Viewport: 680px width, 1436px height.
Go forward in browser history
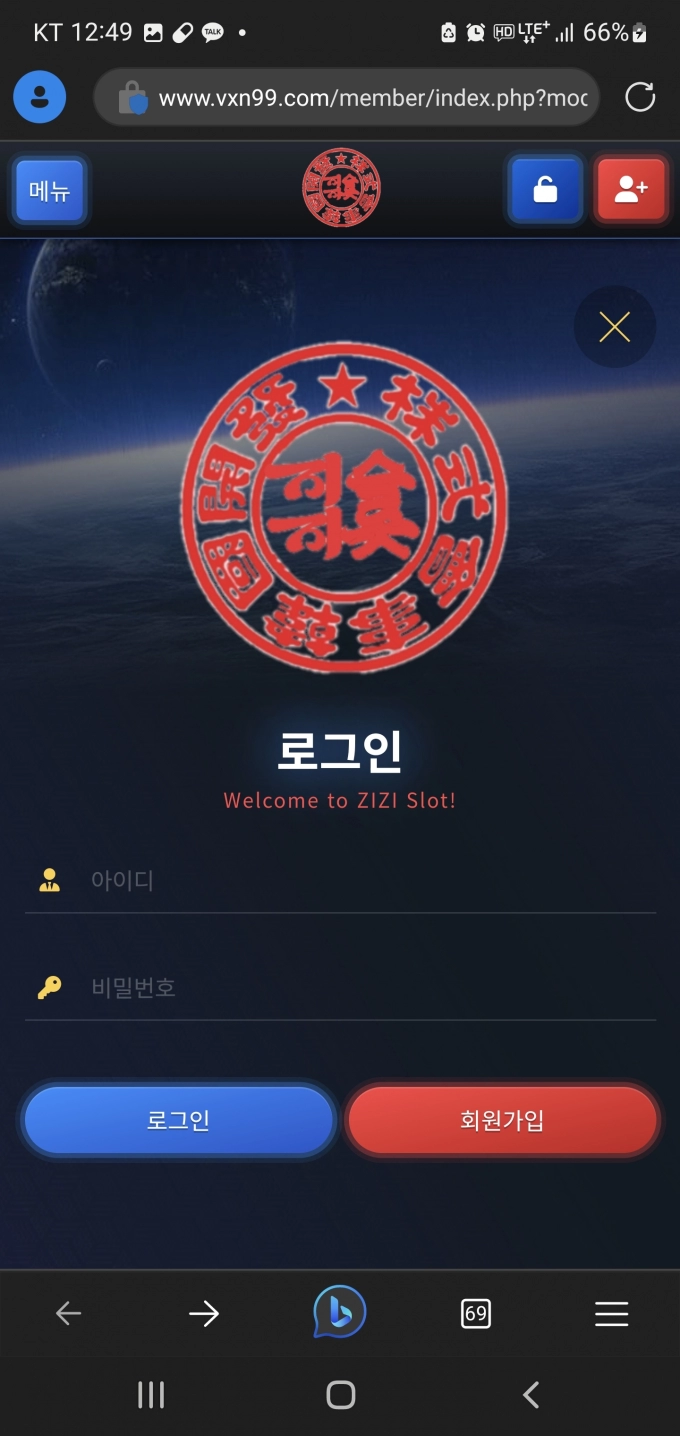(204, 1313)
